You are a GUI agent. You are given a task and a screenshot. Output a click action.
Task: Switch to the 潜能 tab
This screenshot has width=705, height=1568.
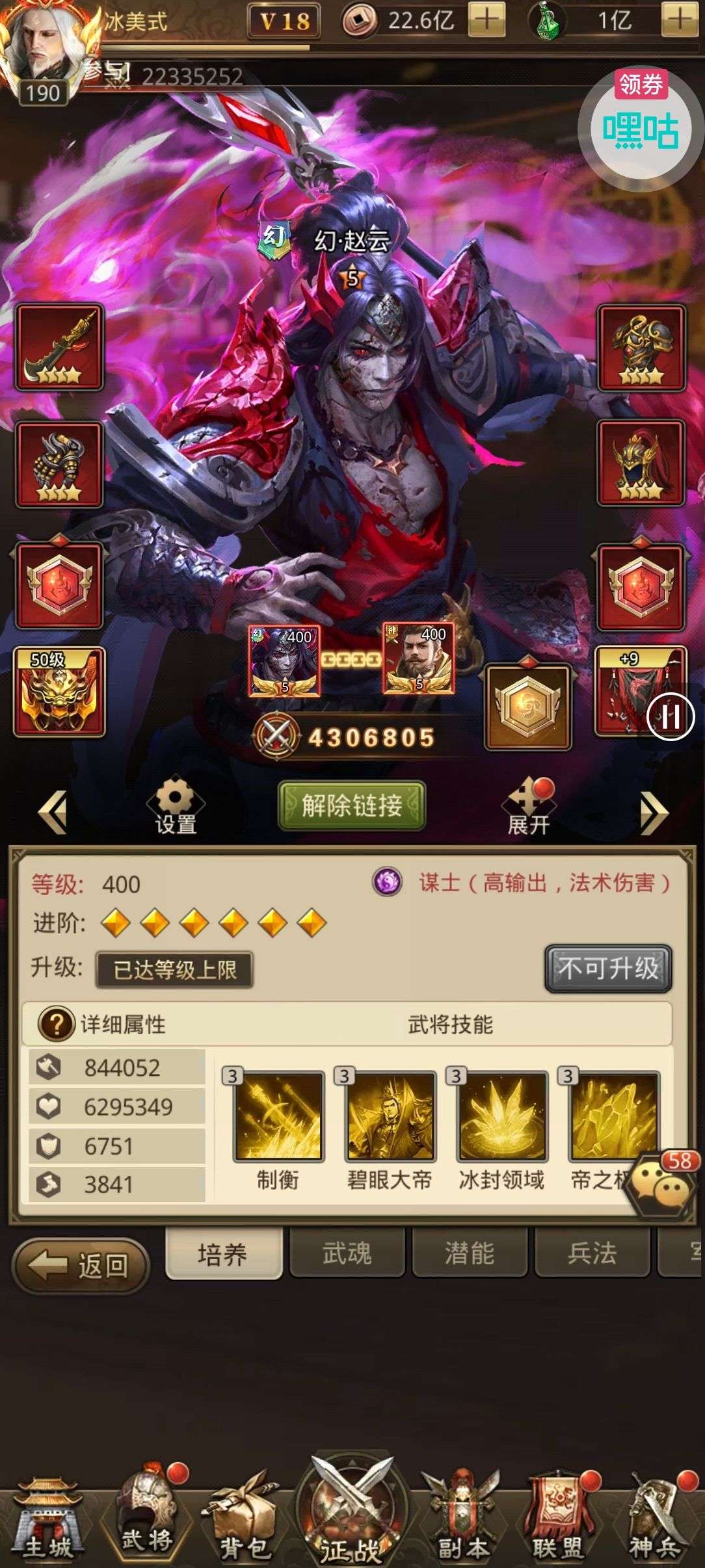point(470,1253)
